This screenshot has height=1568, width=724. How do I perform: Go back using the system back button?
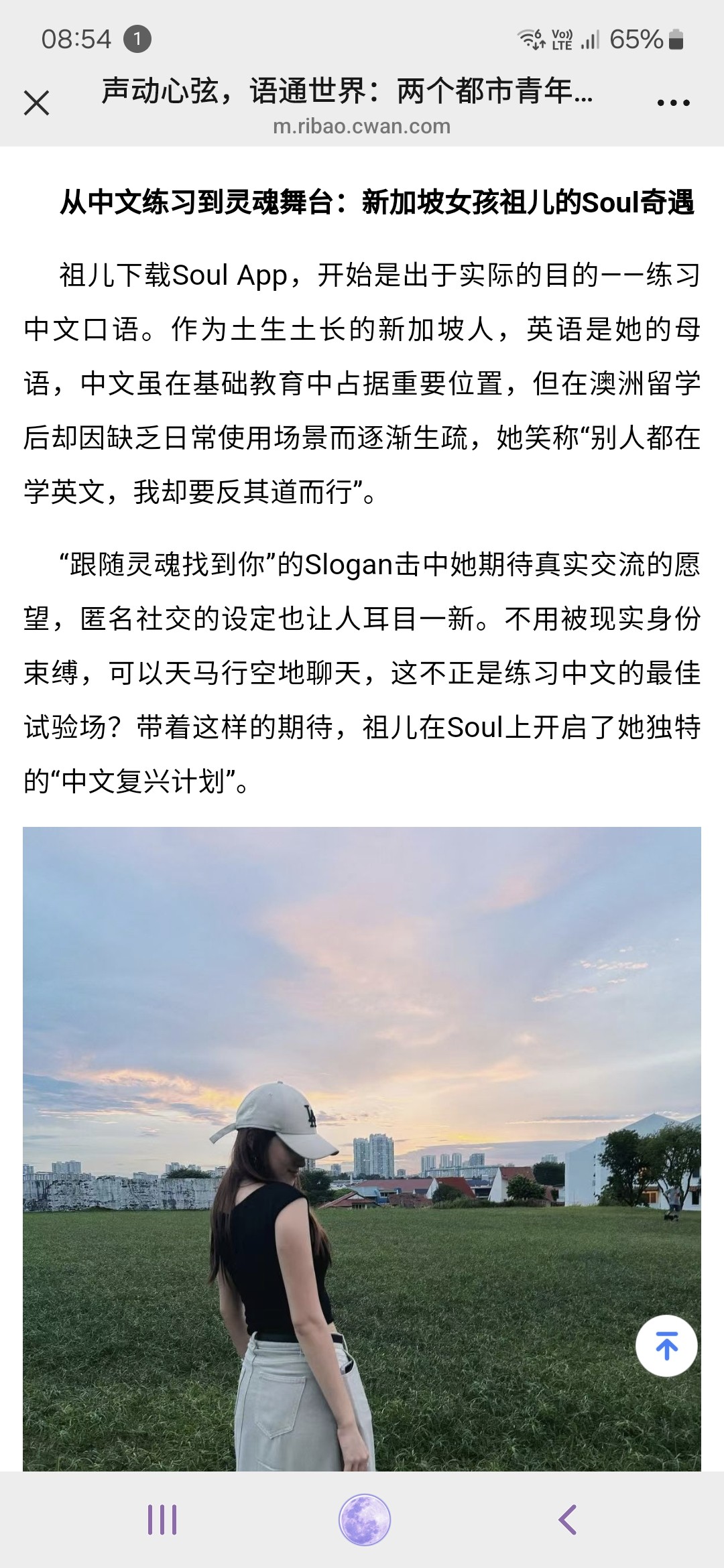click(x=567, y=1519)
